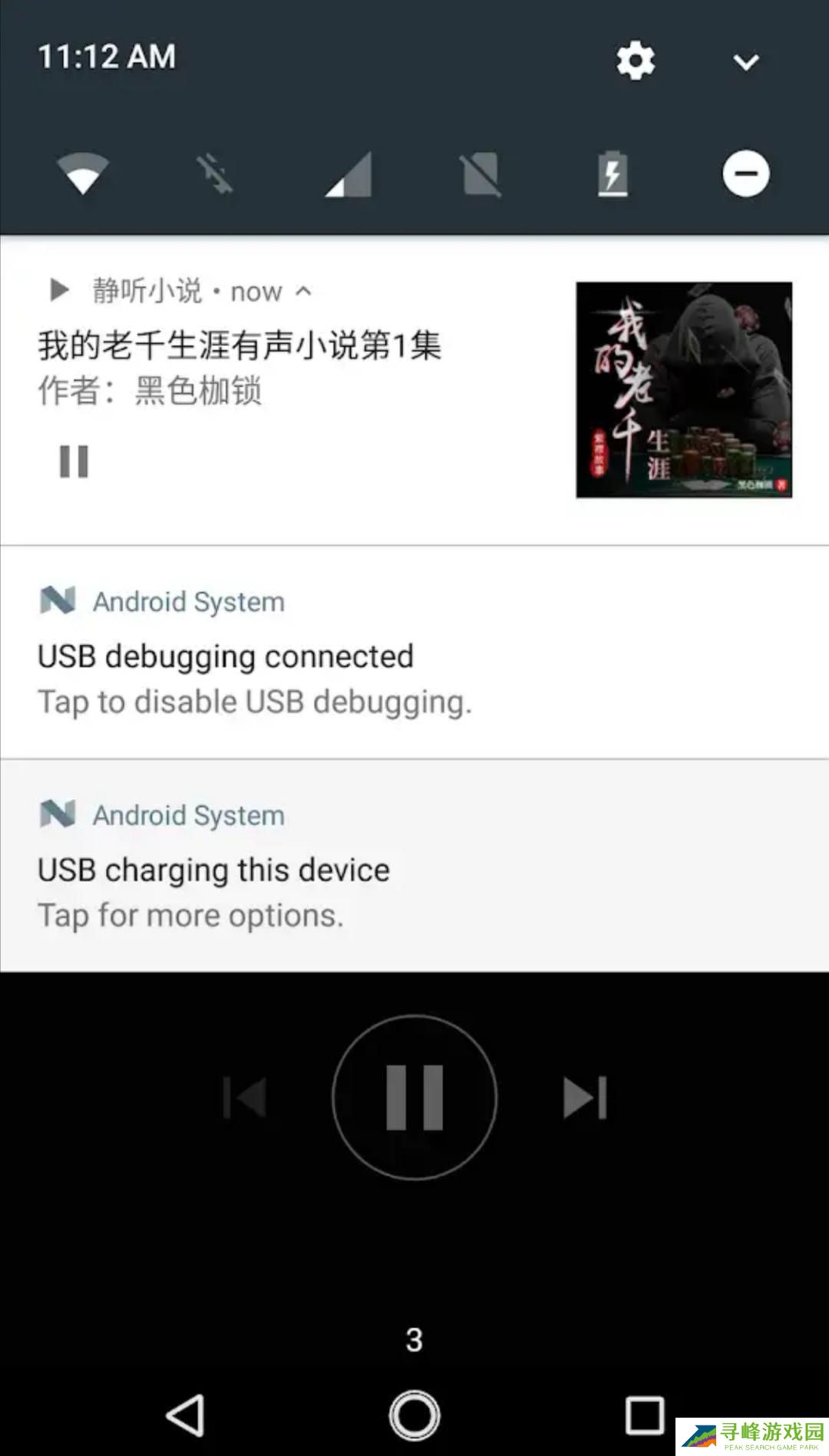Viewport: 829px width, 1456px height.
Task: Go back using the navigation bar
Action: tap(186, 1415)
